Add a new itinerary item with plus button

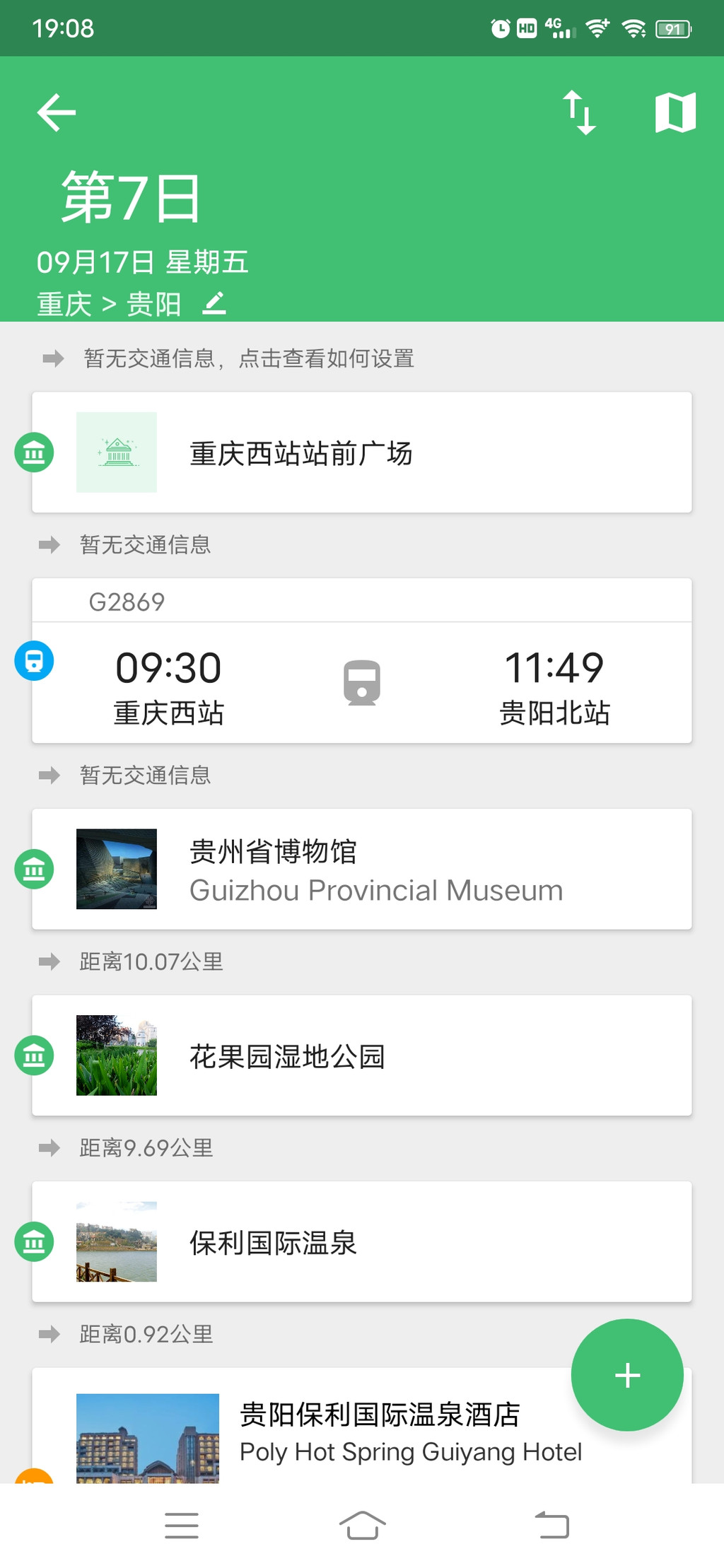click(x=627, y=1375)
